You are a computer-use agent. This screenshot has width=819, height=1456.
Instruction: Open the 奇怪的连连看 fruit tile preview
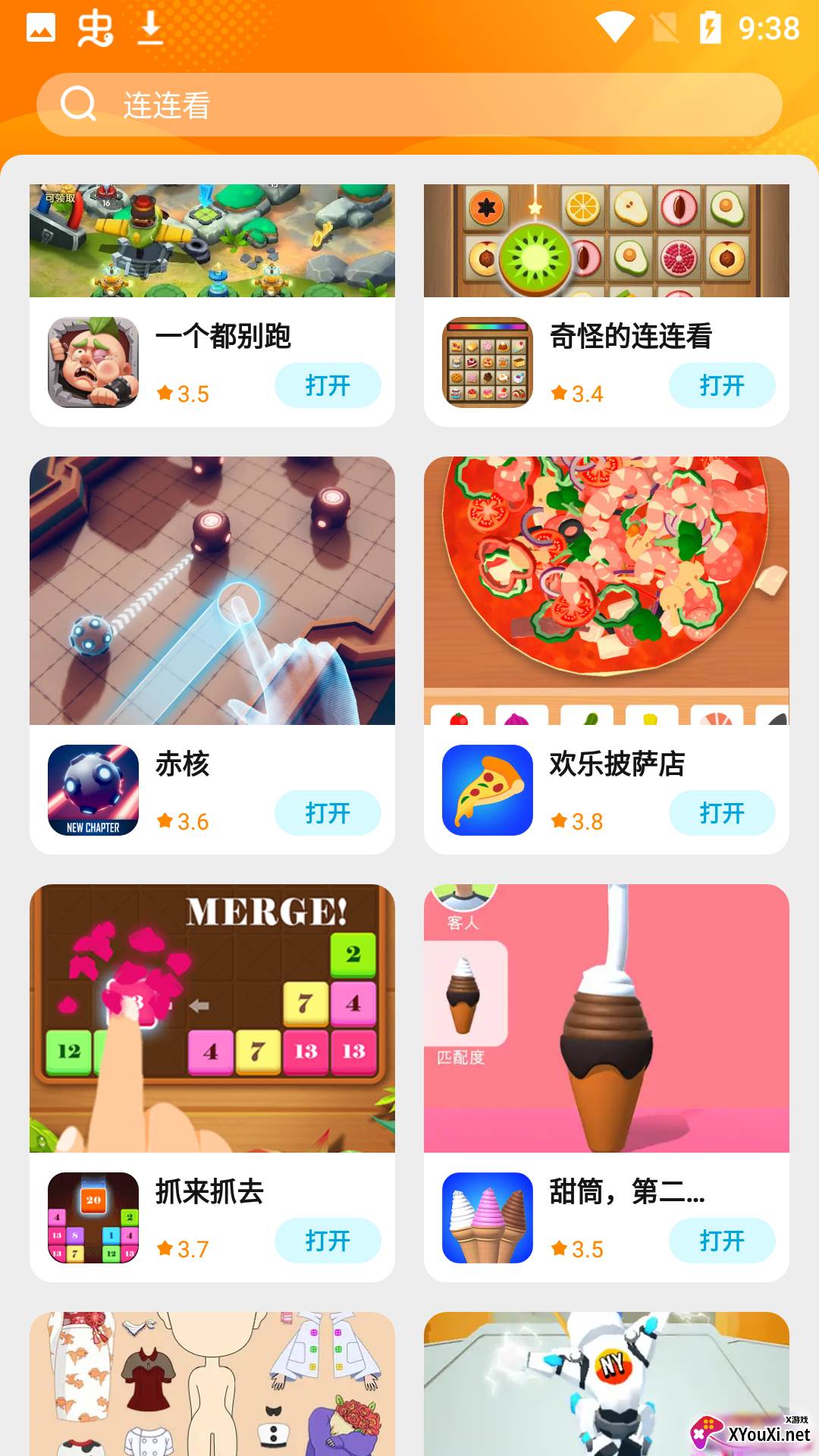[x=607, y=240]
